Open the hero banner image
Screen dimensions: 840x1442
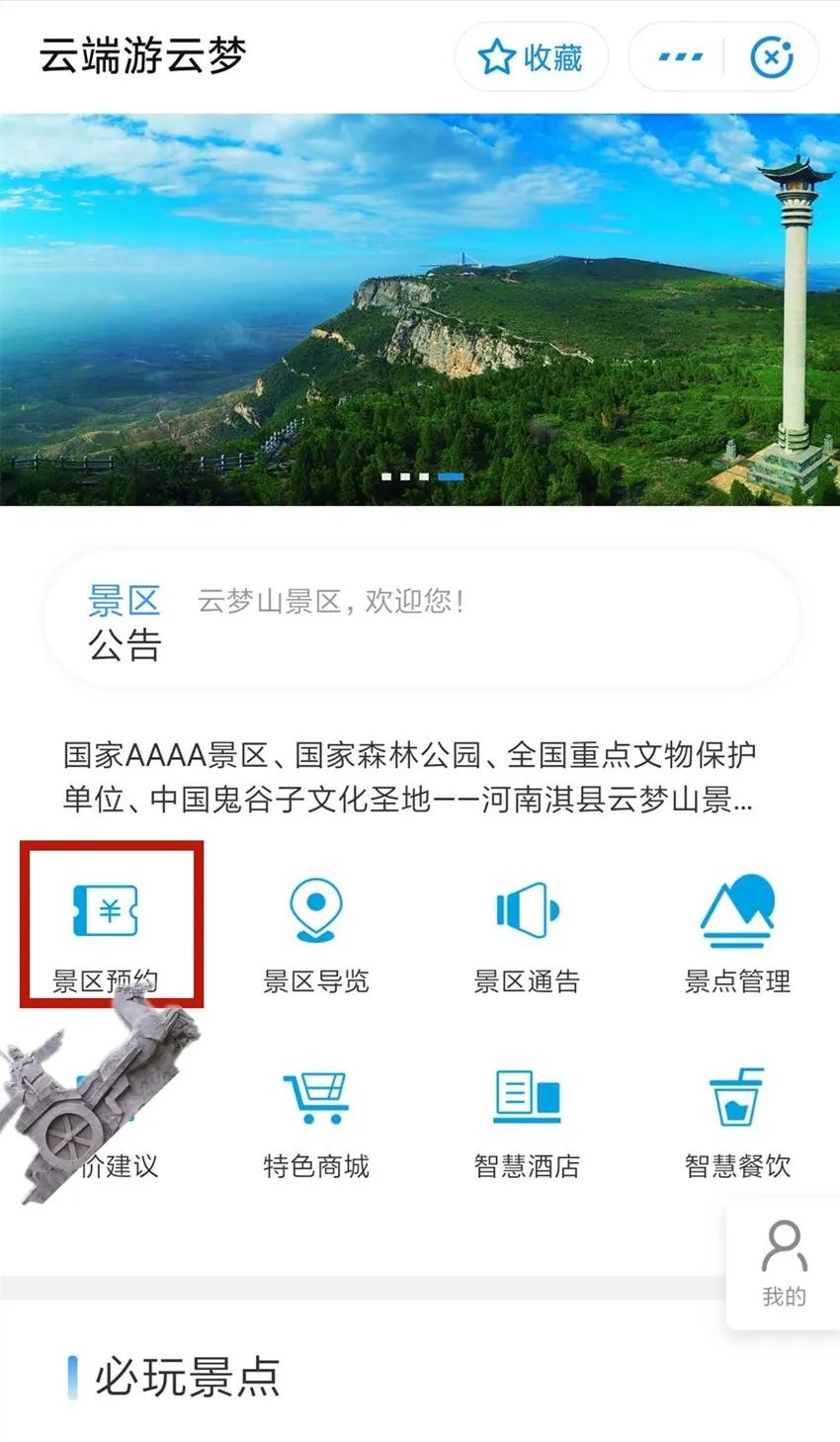coord(420,309)
